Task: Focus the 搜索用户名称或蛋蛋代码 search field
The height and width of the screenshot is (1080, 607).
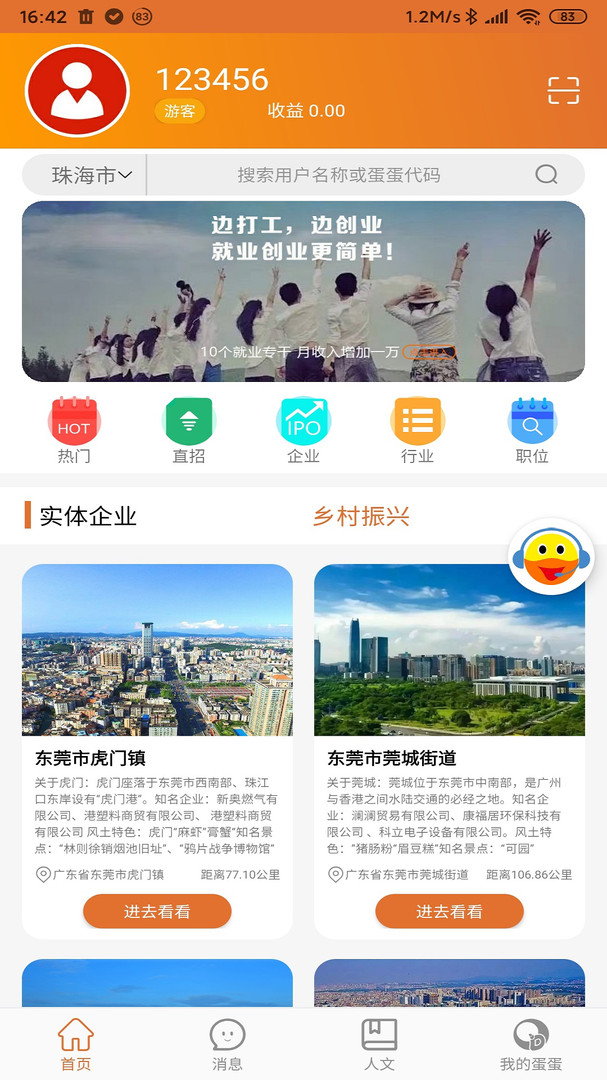Action: (338, 175)
